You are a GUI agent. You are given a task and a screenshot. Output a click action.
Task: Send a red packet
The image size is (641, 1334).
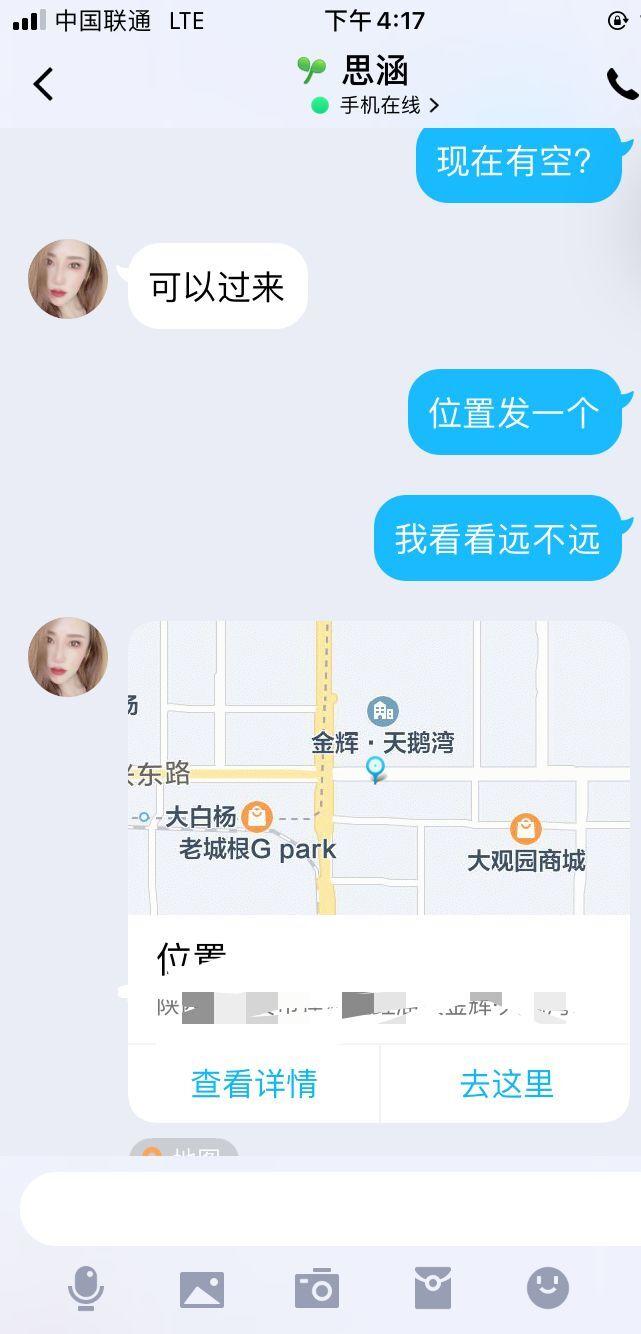tap(432, 1288)
